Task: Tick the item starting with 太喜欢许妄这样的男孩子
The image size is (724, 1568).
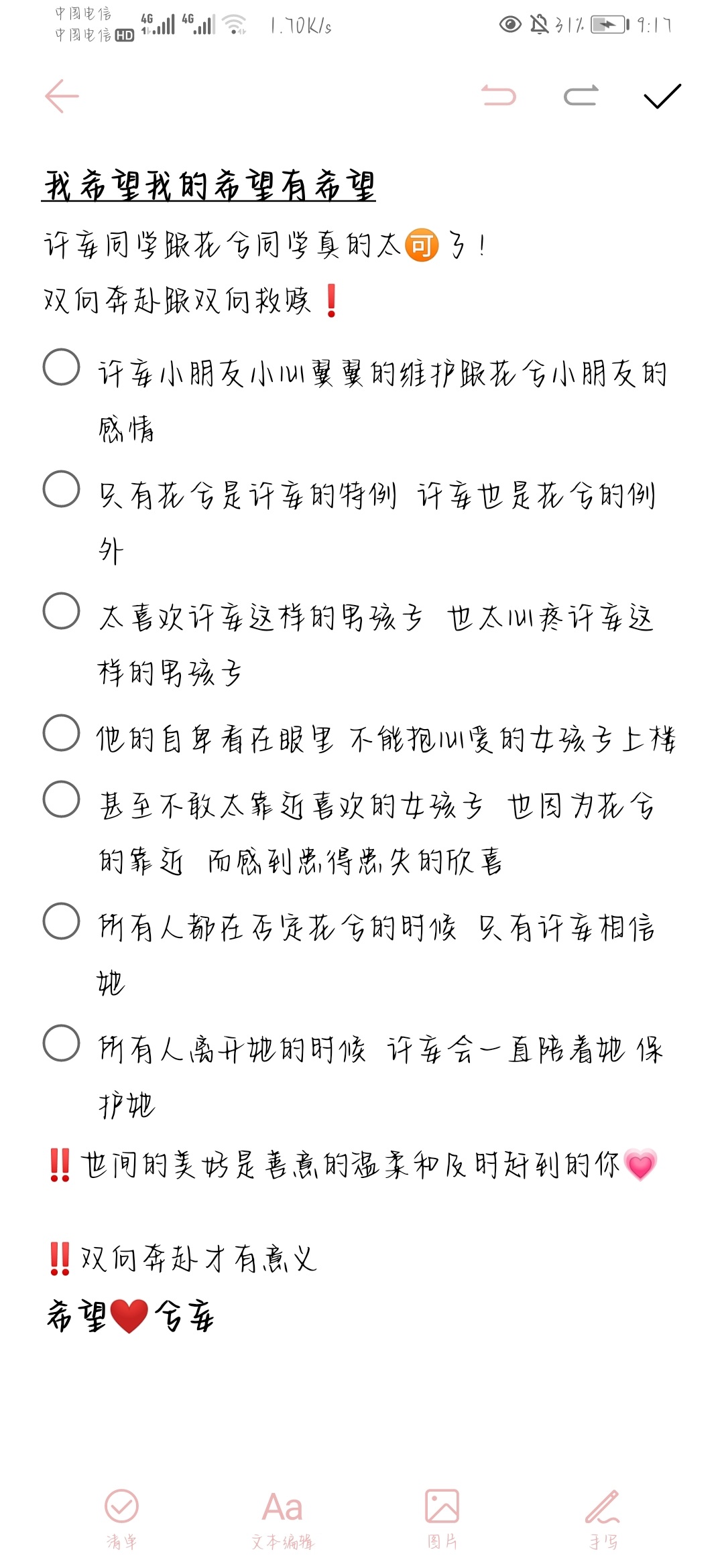Action: pyautogui.click(x=62, y=611)
